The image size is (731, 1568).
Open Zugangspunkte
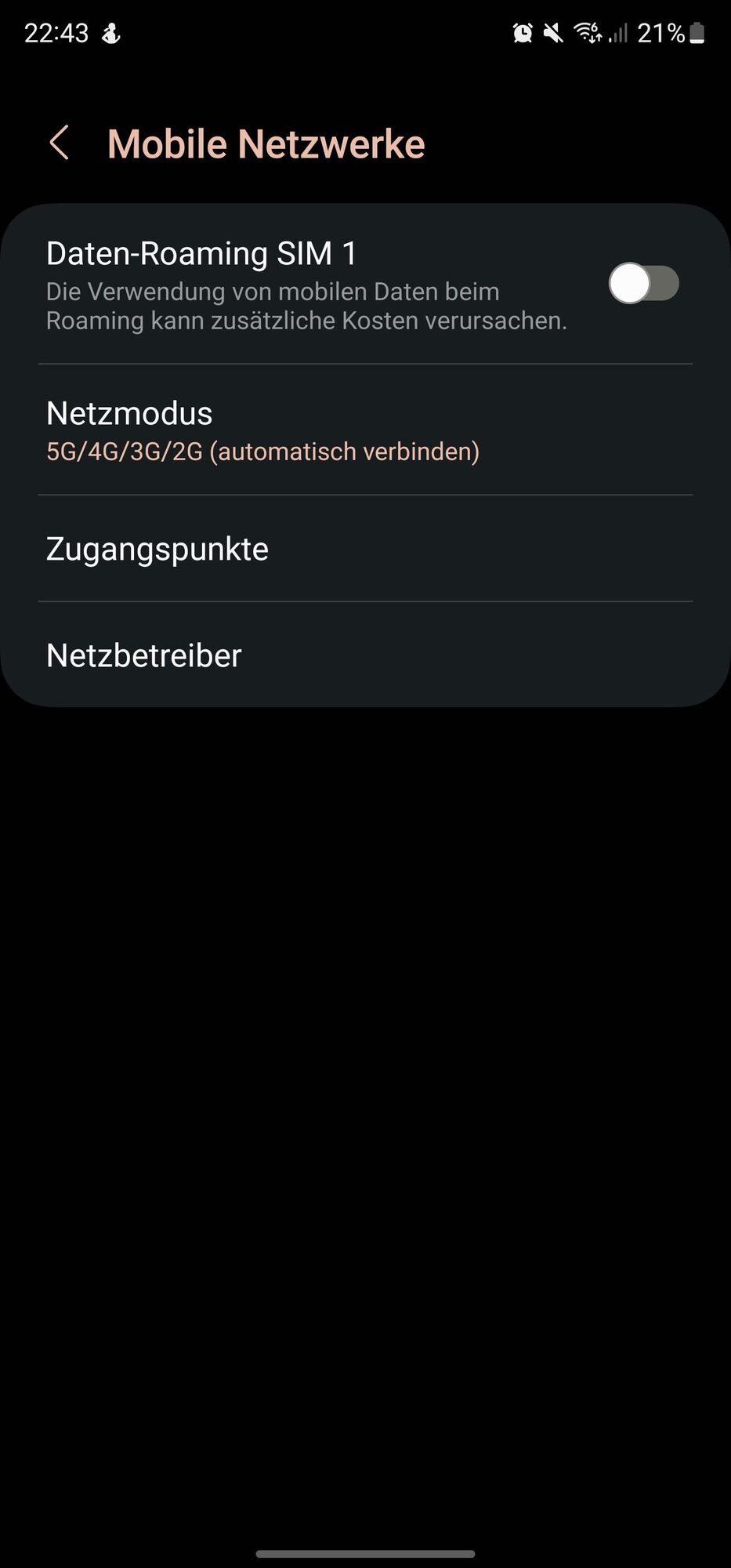coord(157,549)
